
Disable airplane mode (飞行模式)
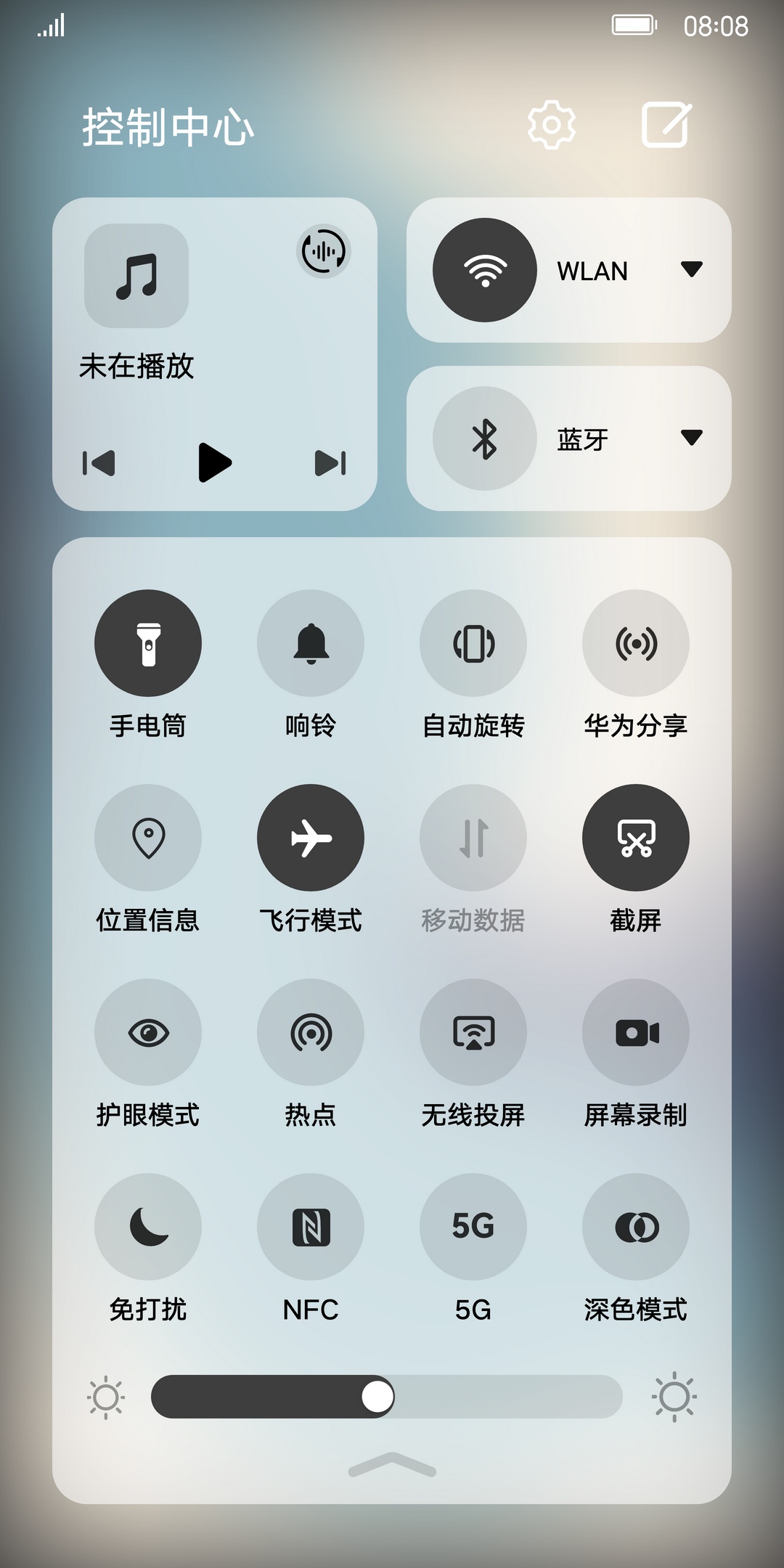pyautogui.click(x=311, y=838)
